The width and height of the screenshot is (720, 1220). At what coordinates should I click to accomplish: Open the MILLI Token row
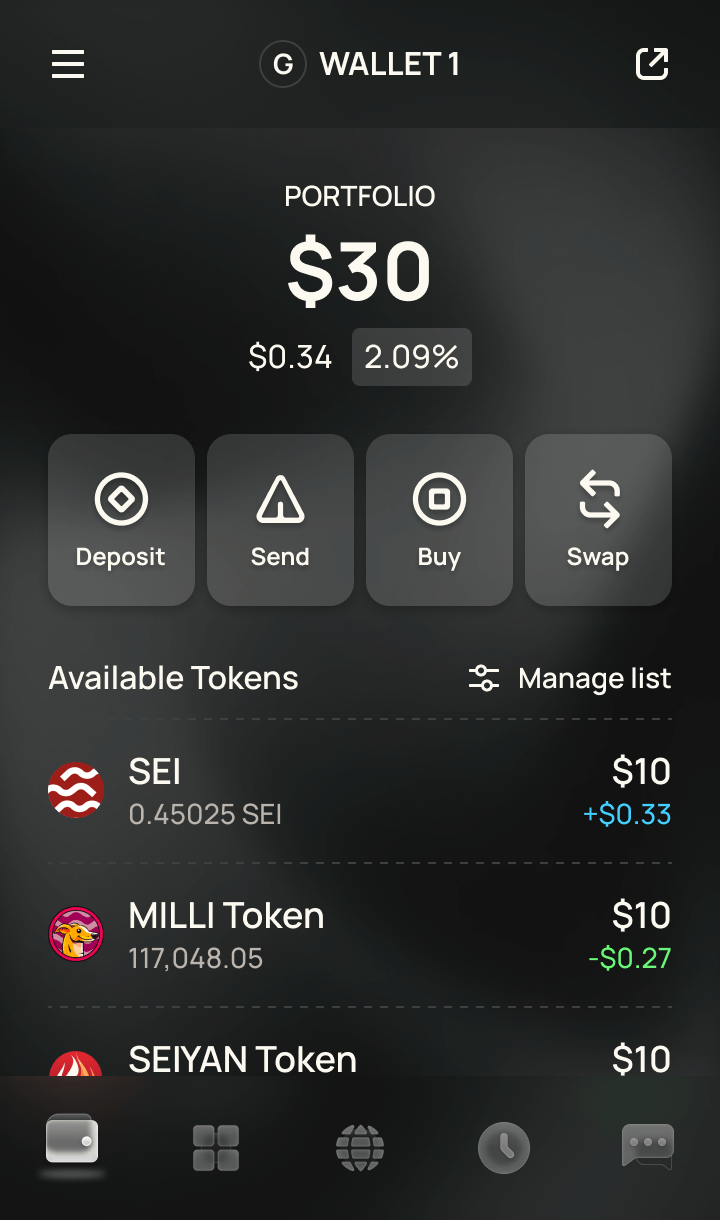click(360, 935)
